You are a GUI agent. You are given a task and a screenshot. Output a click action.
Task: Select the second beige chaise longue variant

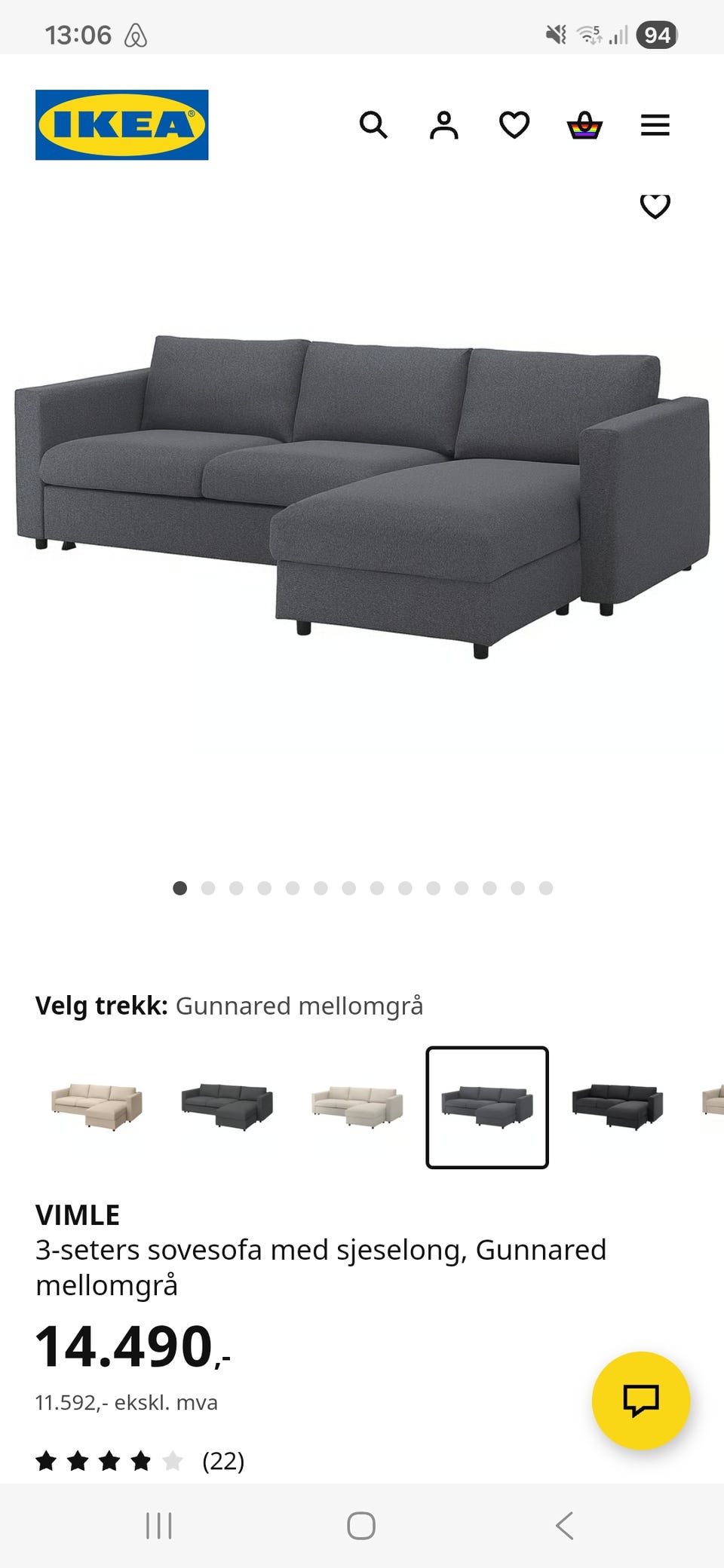356,1106
